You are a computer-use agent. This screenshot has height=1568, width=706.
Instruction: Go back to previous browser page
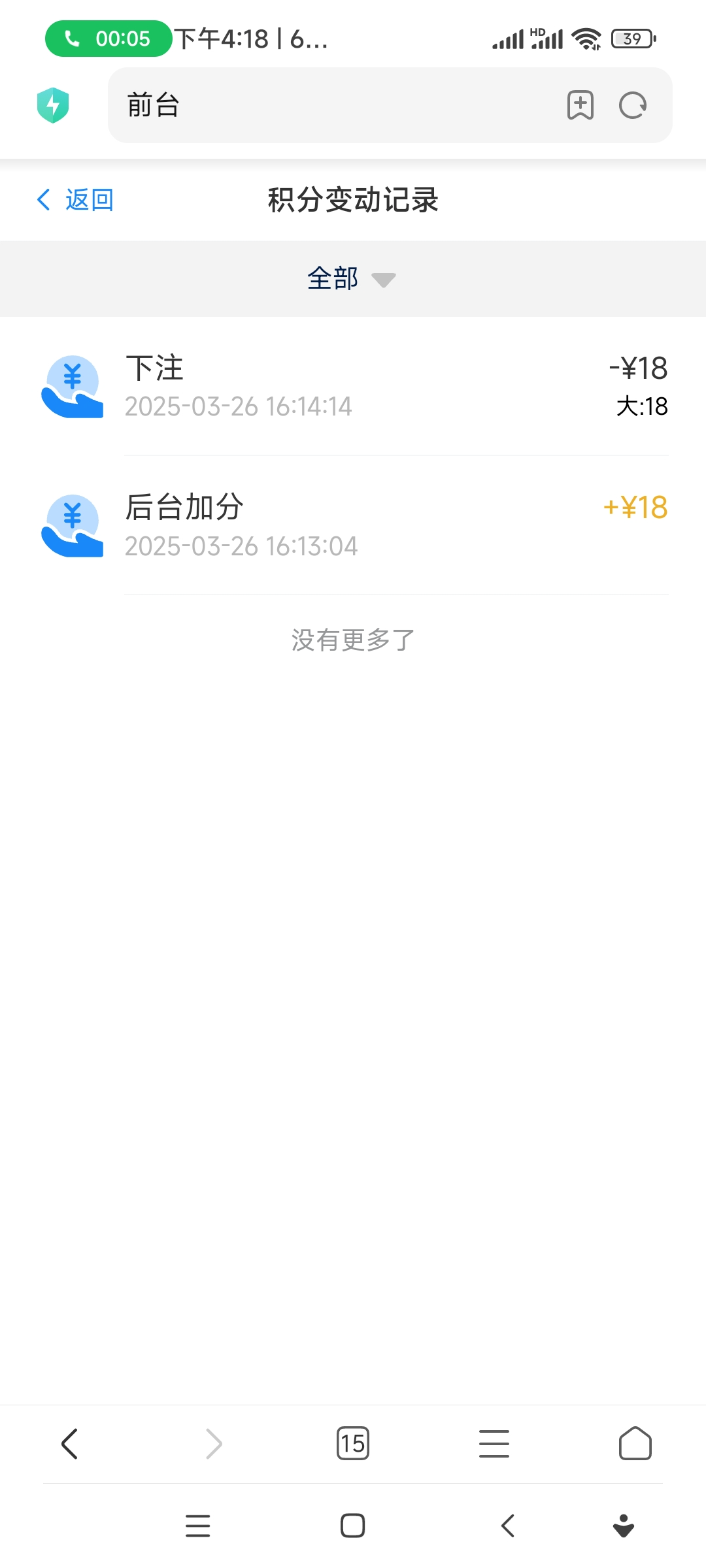(x=70, y=1443)
